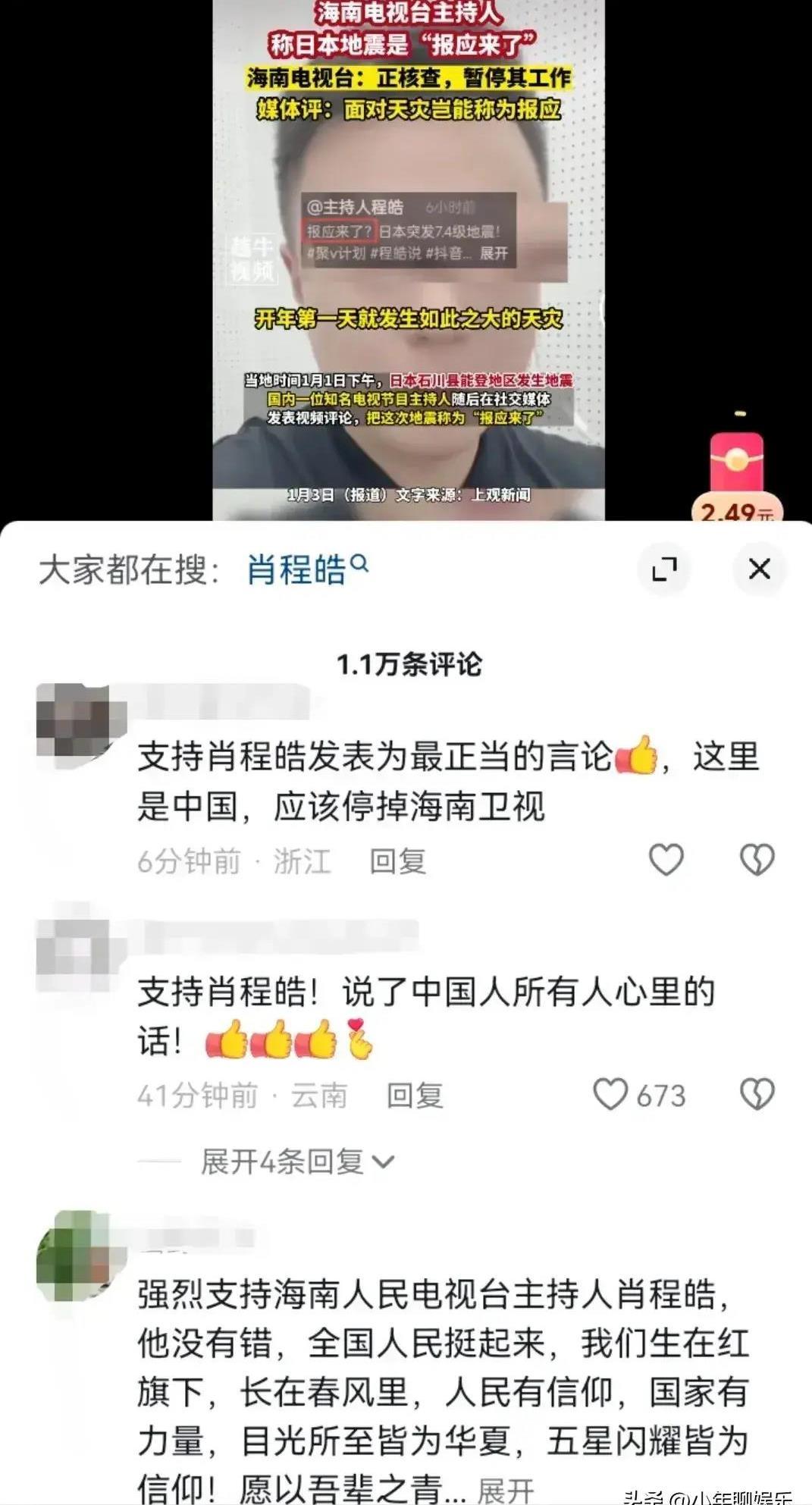
Task: Expand 展开4条回复 under the 云南 comment
Action: [296, 1162]
